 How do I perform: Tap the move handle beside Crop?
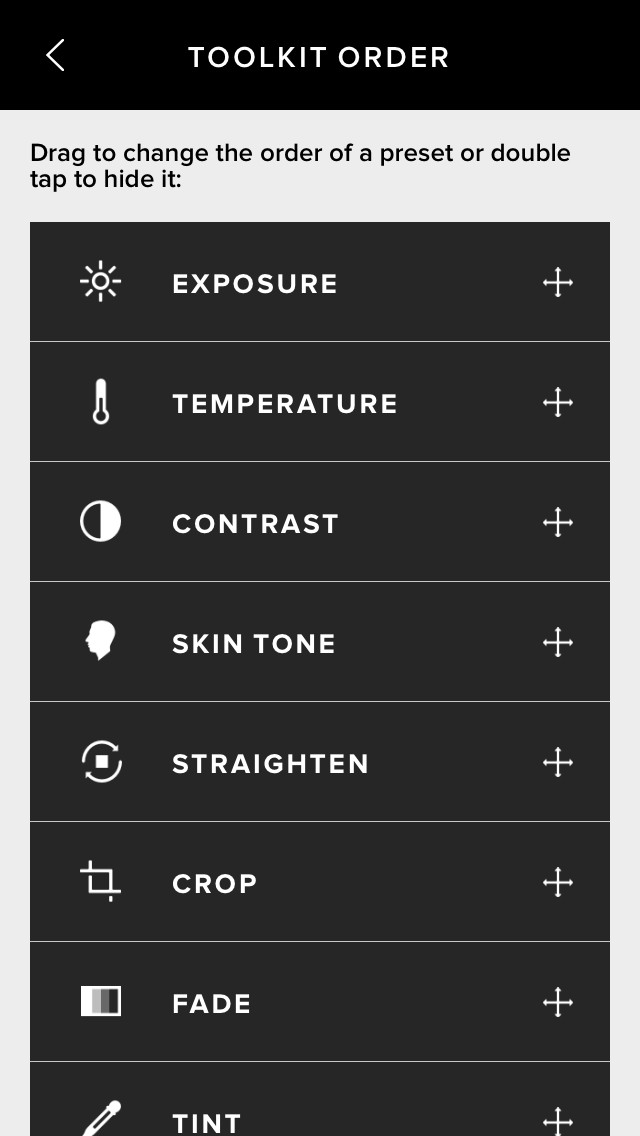558,883
